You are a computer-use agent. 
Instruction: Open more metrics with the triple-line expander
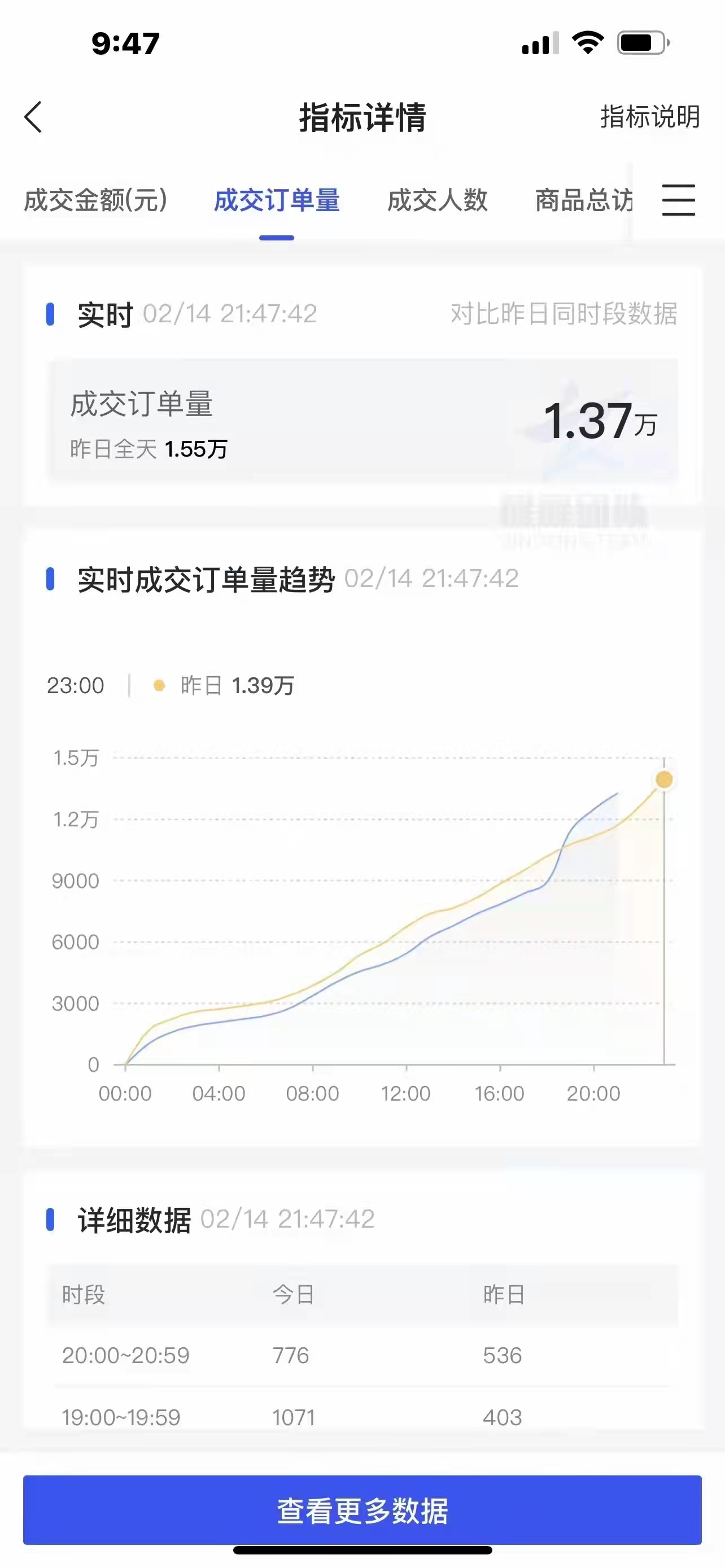click(678, 200)
